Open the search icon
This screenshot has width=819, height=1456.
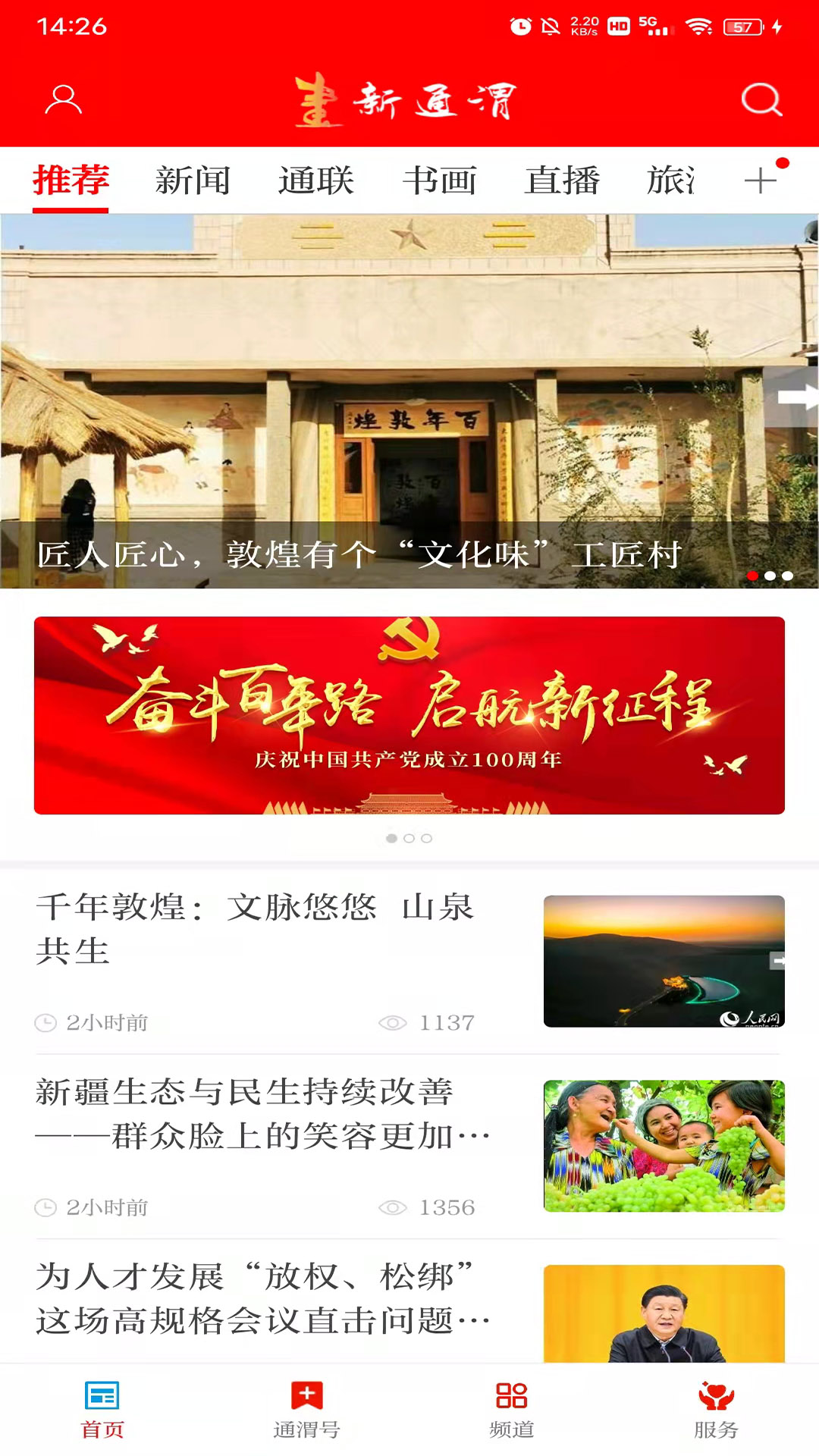(x=761, y=99)
